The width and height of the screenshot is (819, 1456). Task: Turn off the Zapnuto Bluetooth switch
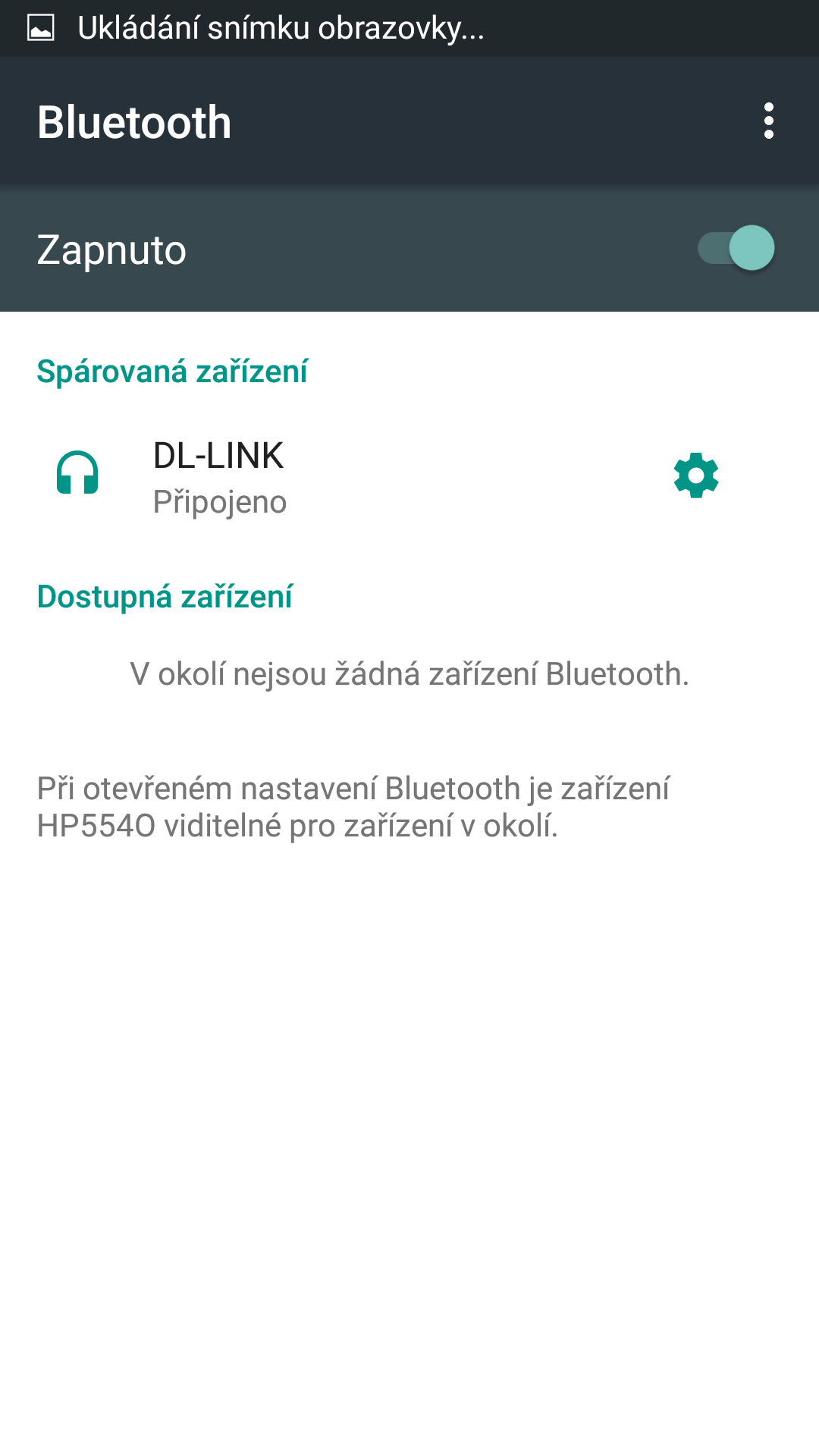pyautogui.click(x=736, y=248)
